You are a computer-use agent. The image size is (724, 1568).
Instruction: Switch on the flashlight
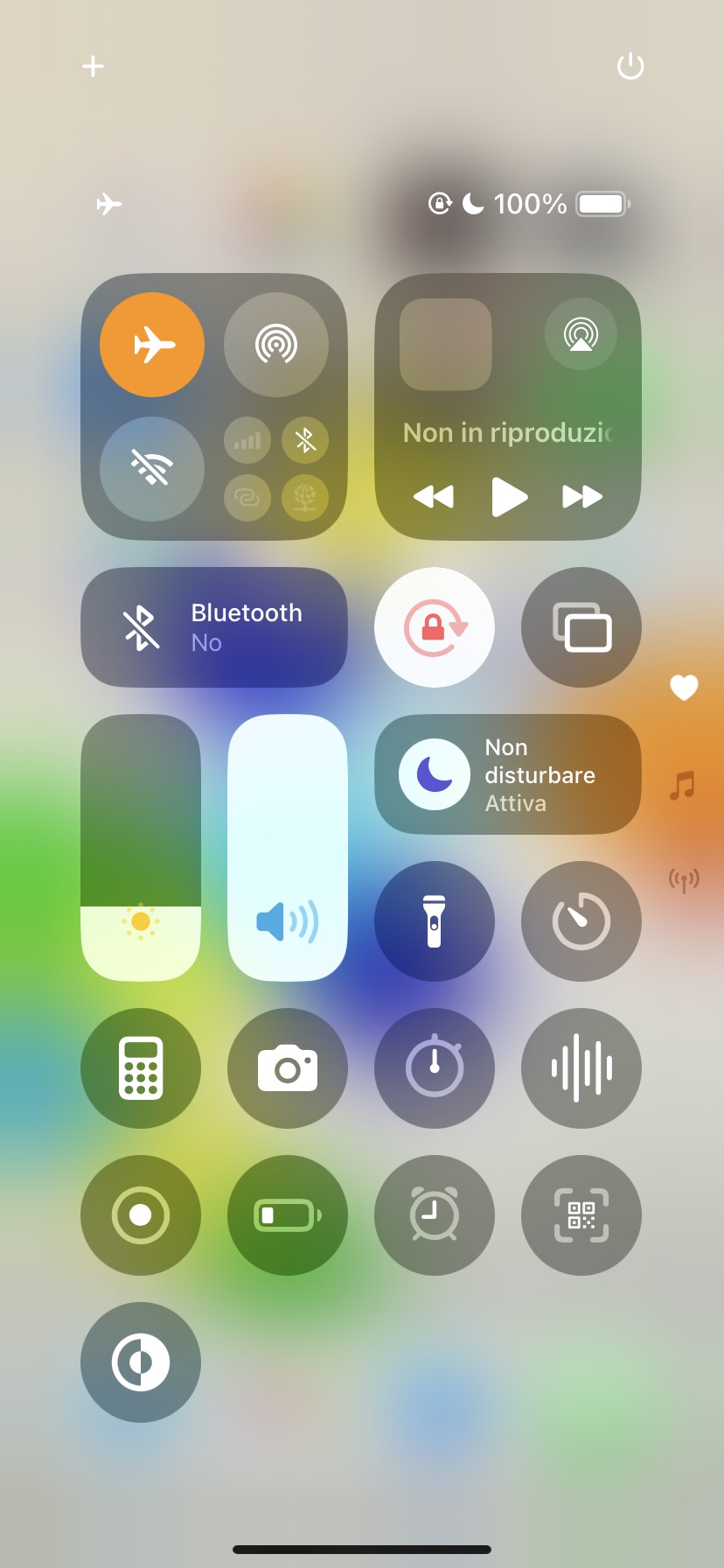point(435,921)
